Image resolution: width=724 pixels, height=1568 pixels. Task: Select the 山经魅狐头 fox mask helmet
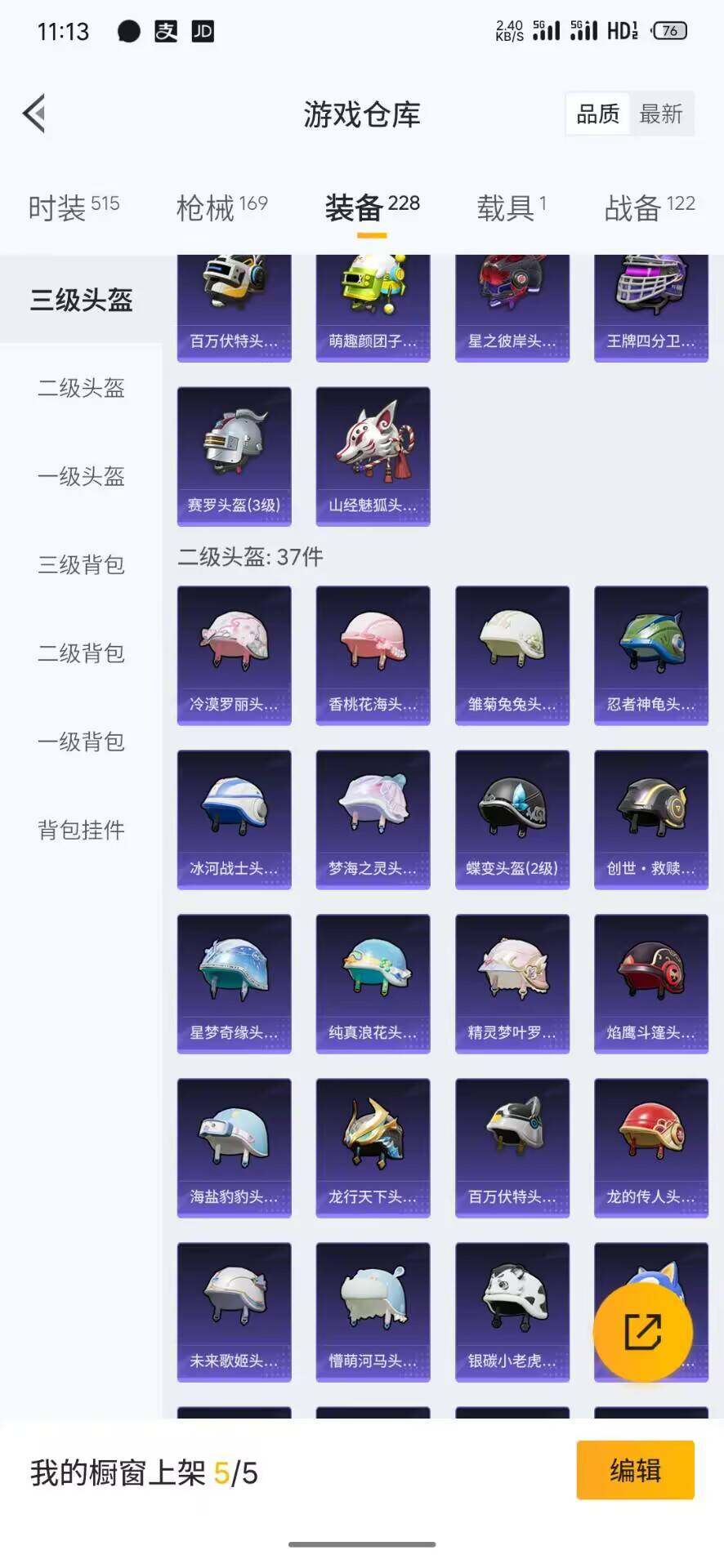pyautogui.click(x=373, y=454)
